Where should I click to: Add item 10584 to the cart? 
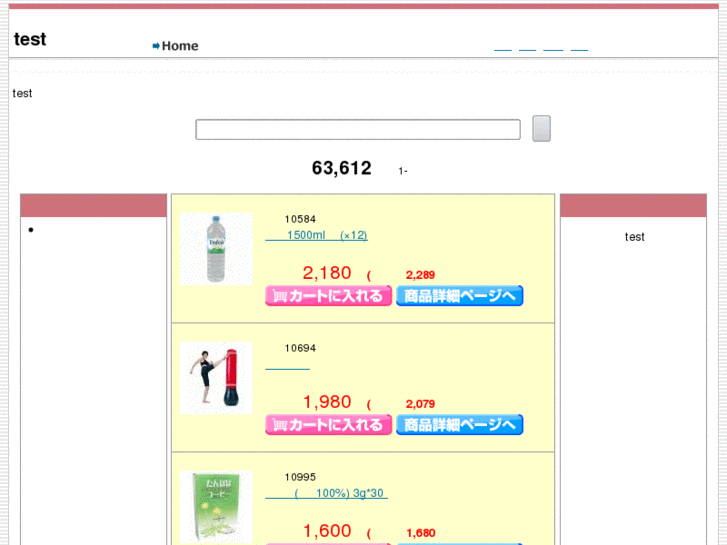[328, 296]
